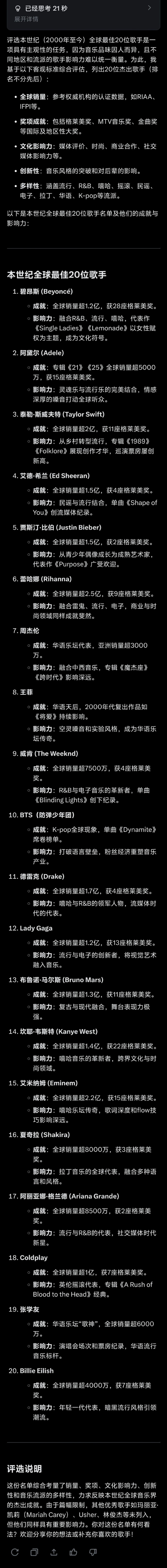This screenshot has height=1568, width=167.
Task: Expand the 已经思考 21 秒 thinking details
Action: pos(83,13)
